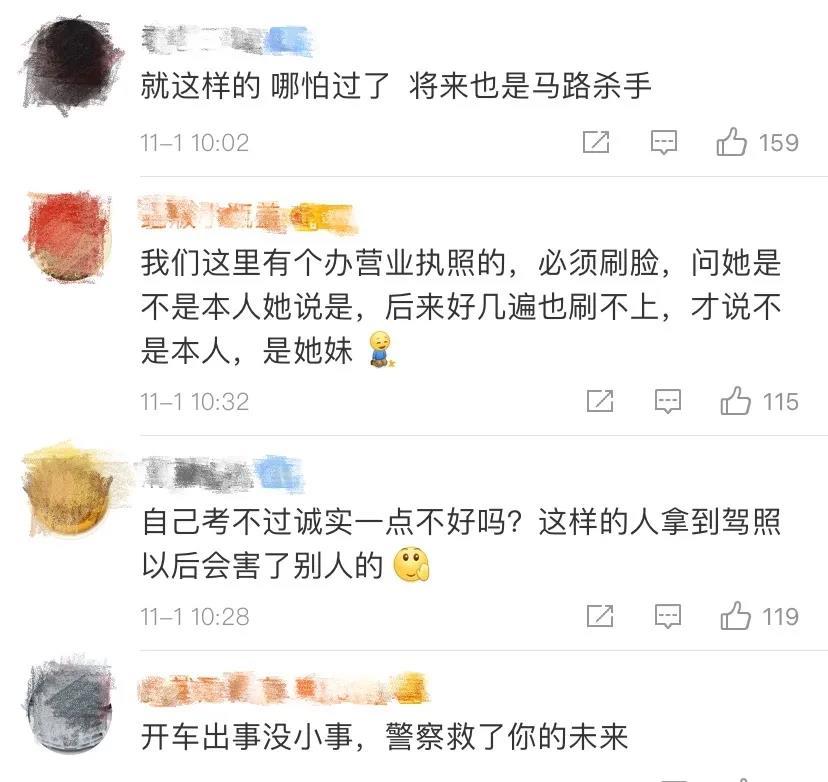Open avatar of the 营业执照 commenter
Screen dimensions: 828x782
[x=67, y=234]
